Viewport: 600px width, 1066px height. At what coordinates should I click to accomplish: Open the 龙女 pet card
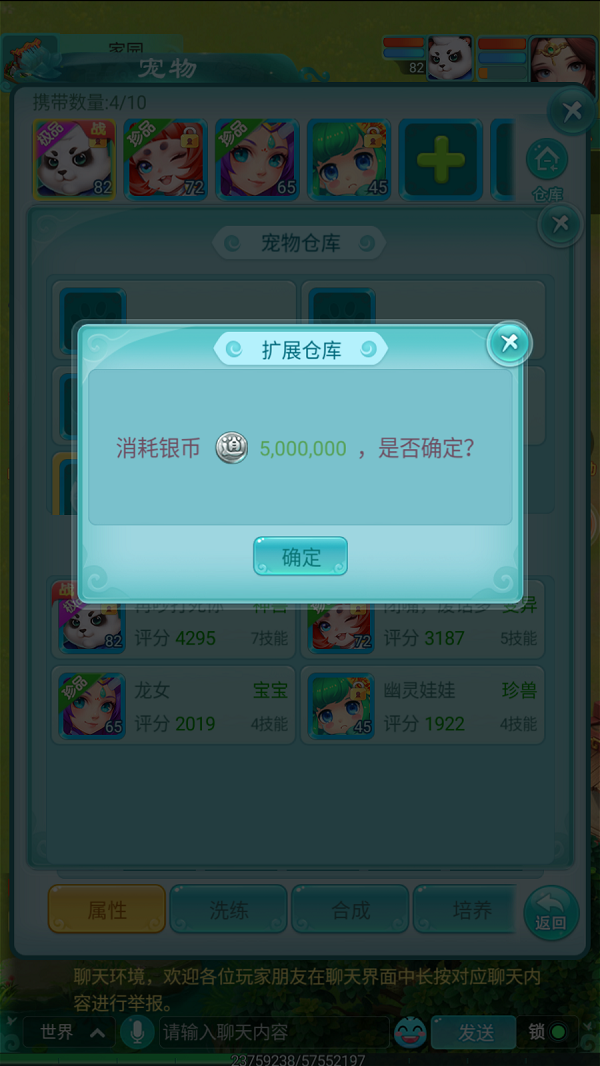pos(175,705)
